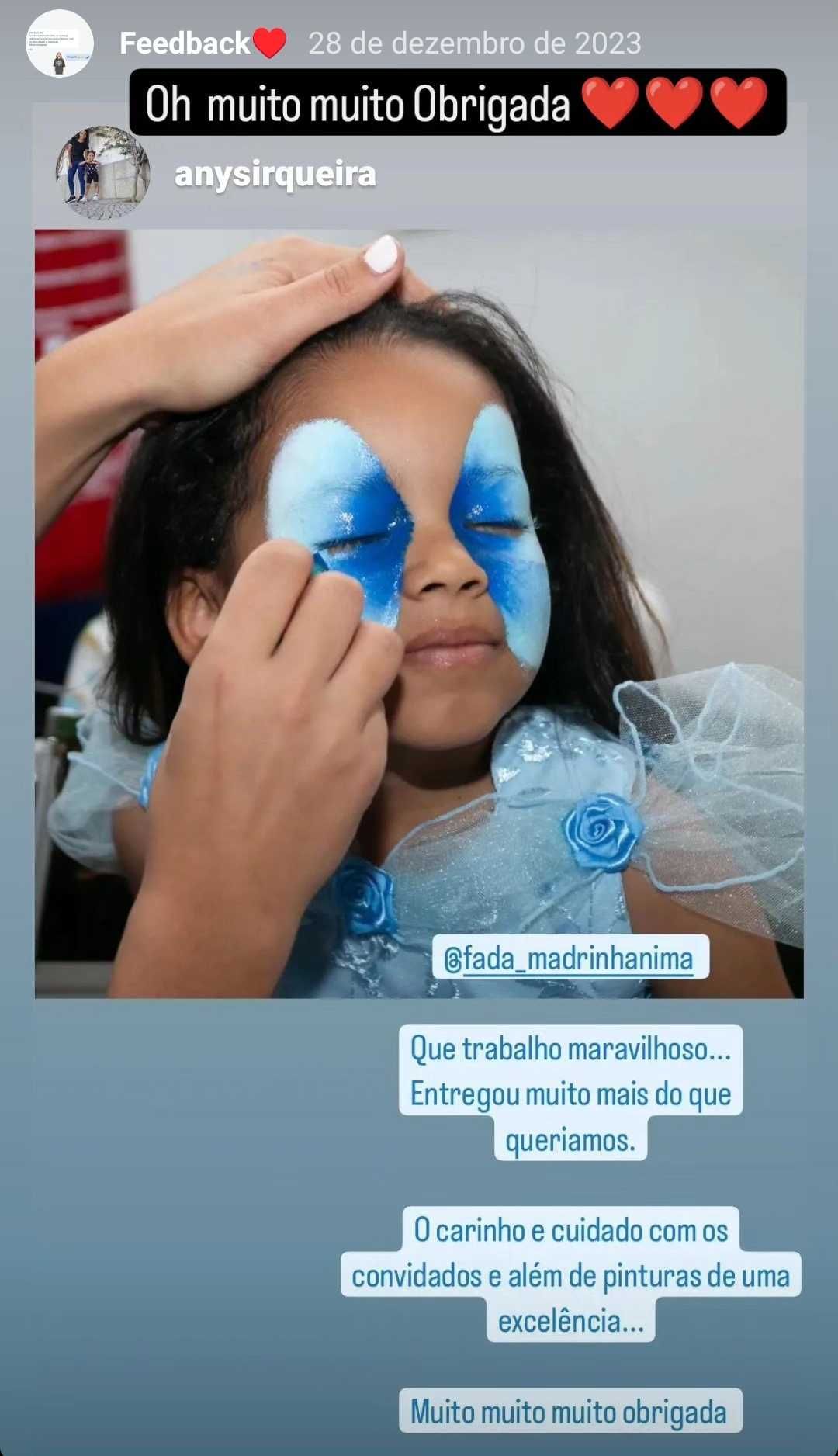Open the Feedback highlight profile picture
838x1456 pixels.
[60, 43]
